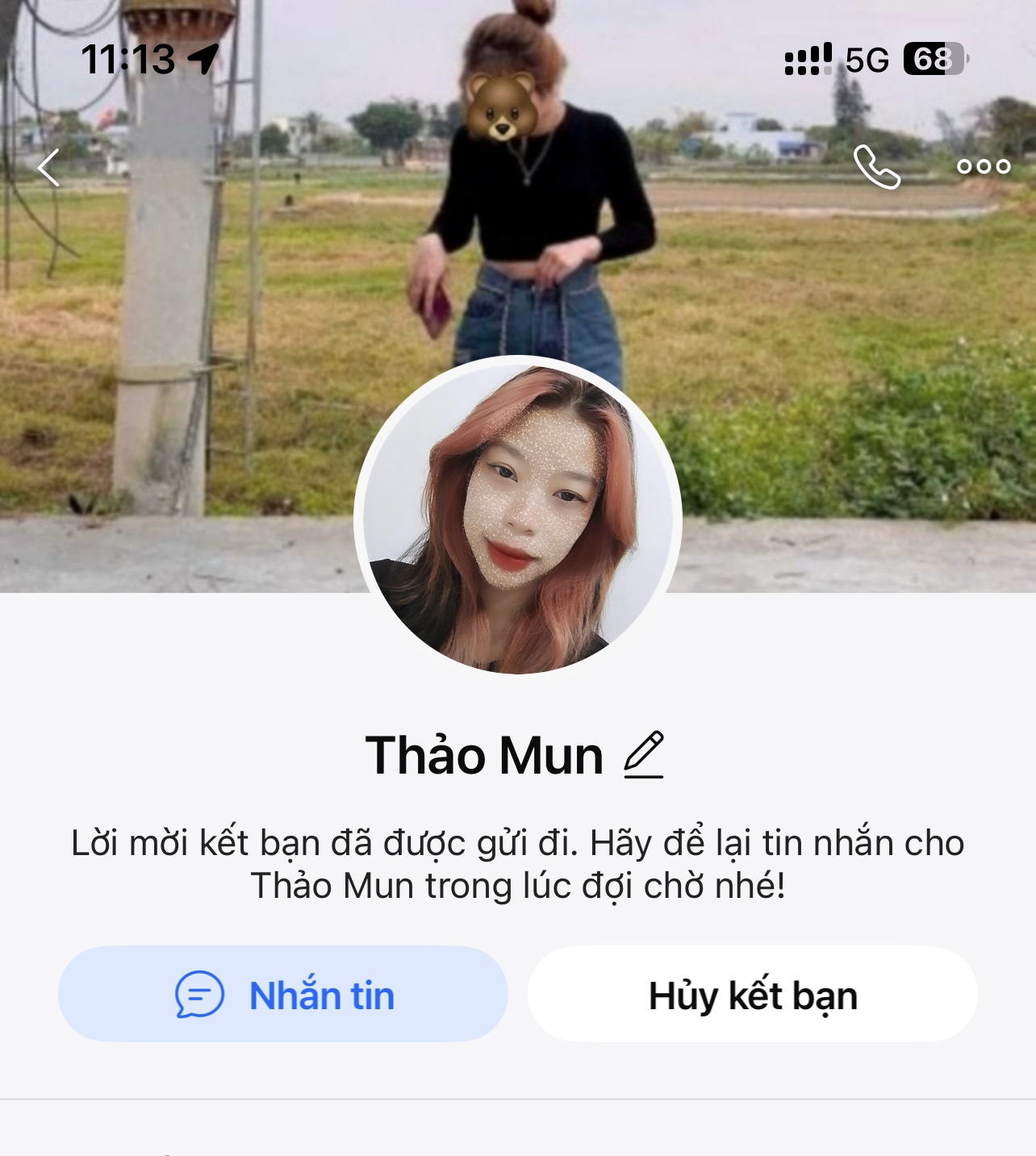Viewport: 1036px width, 1156px height.
Task: View Thảo Mun's profile picture
Action: [518, 518]
